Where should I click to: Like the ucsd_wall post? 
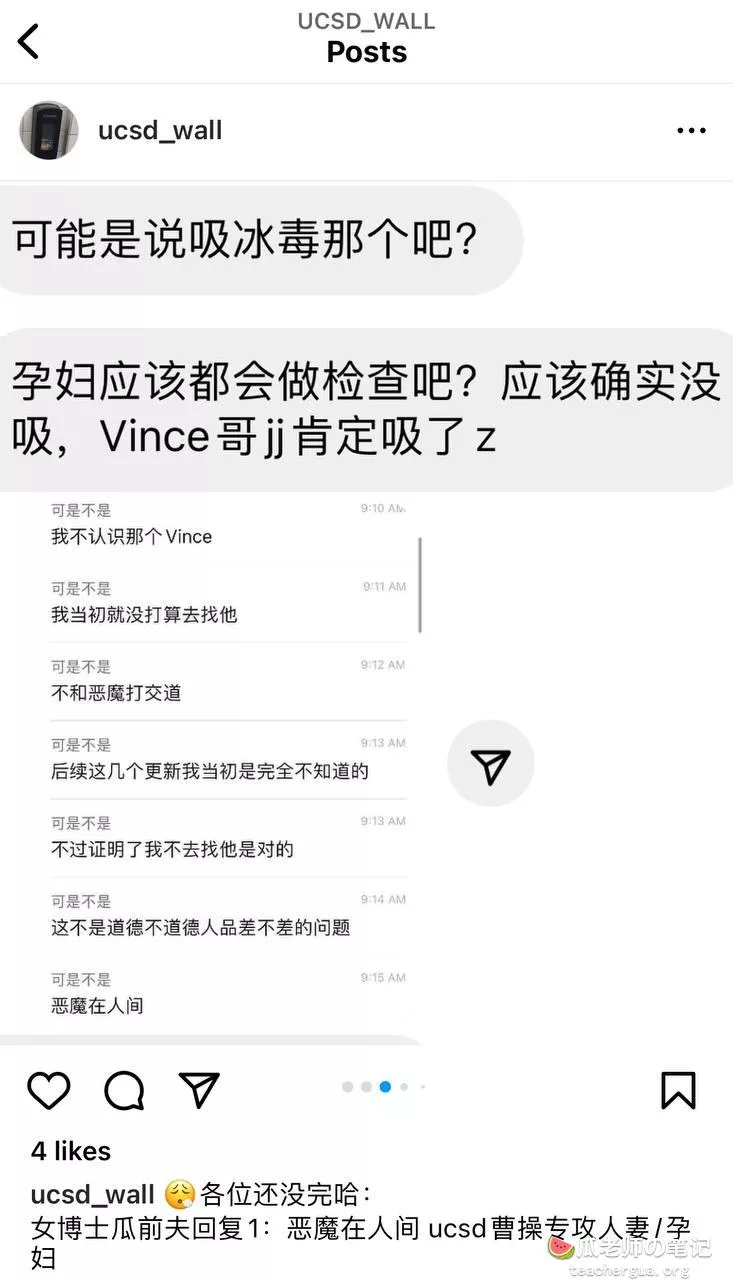coord(48,1090)
